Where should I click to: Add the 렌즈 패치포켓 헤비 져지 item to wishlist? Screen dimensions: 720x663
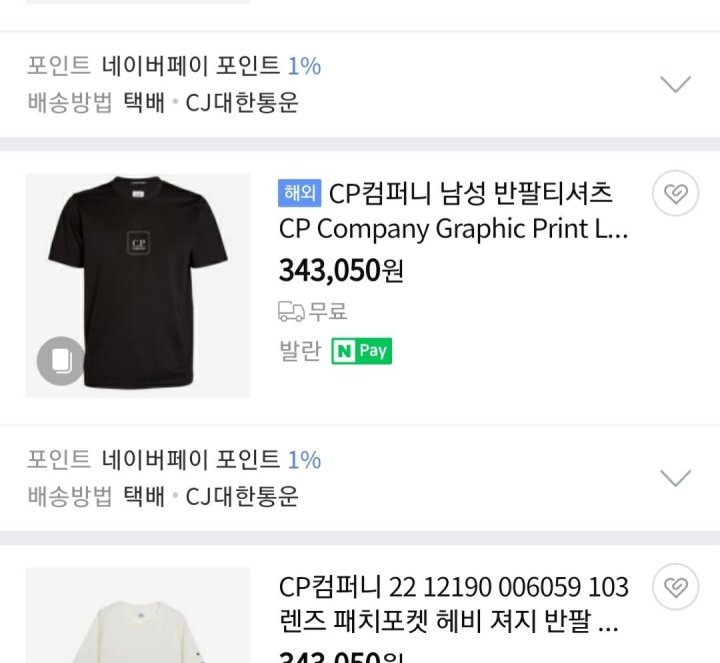[675, 589]
